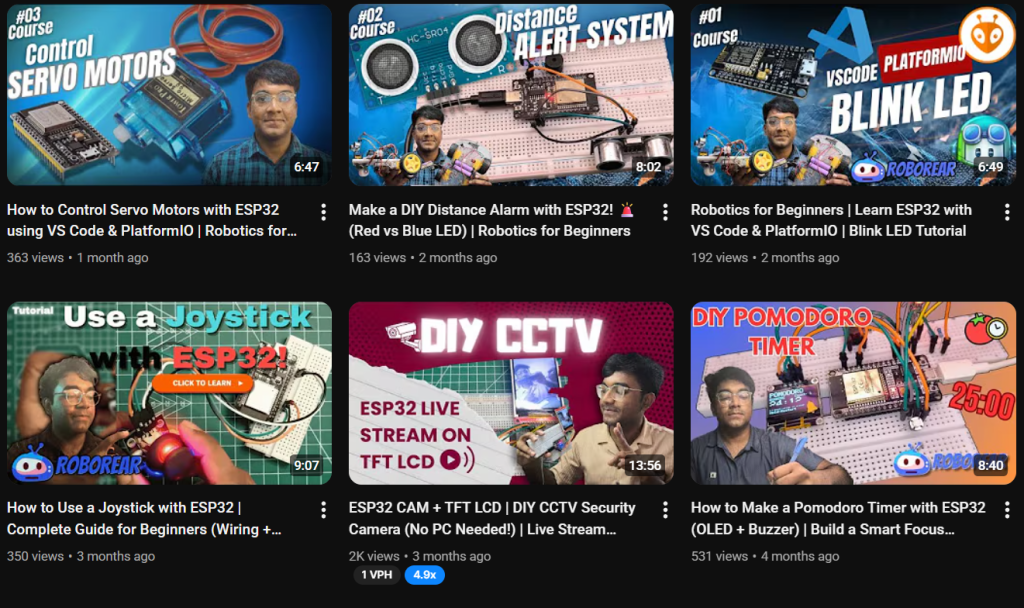The image size is (1024, 608).
Task: Play the DIY CCTV ESP32 CAM video
Action: [x=511, y=393]
